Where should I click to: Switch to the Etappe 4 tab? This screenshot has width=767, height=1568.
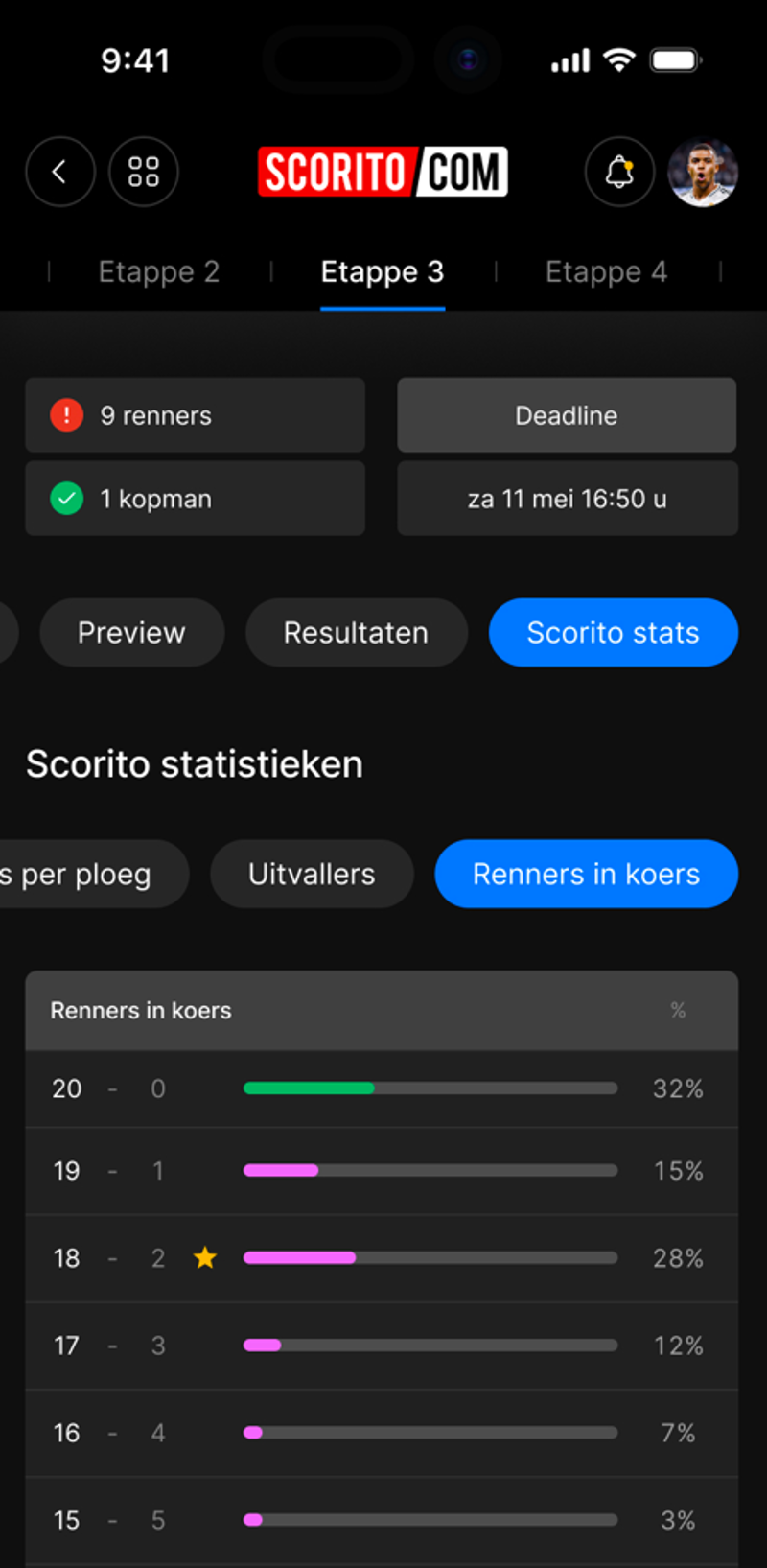point(606,272)
